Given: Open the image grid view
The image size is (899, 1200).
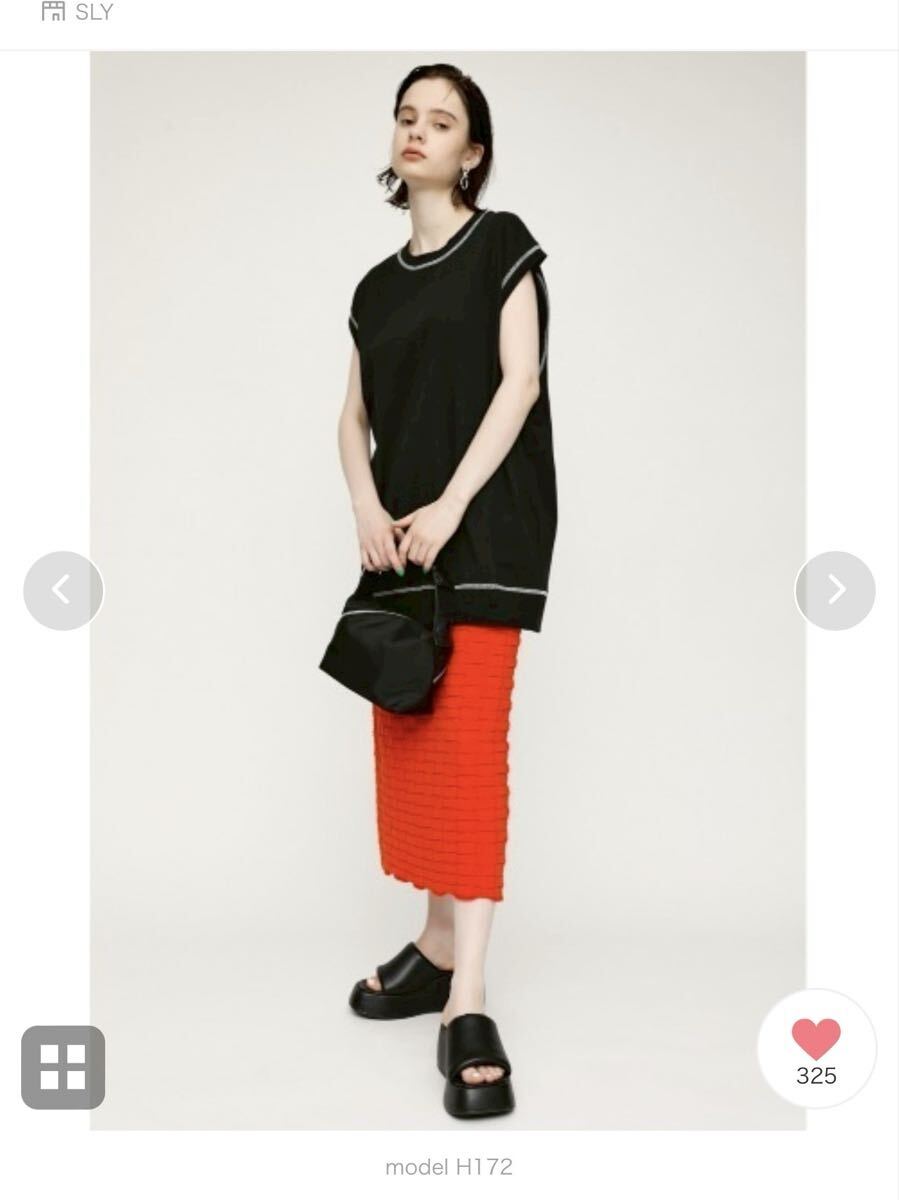Looking at the screenshot, I should (63, 1067).
